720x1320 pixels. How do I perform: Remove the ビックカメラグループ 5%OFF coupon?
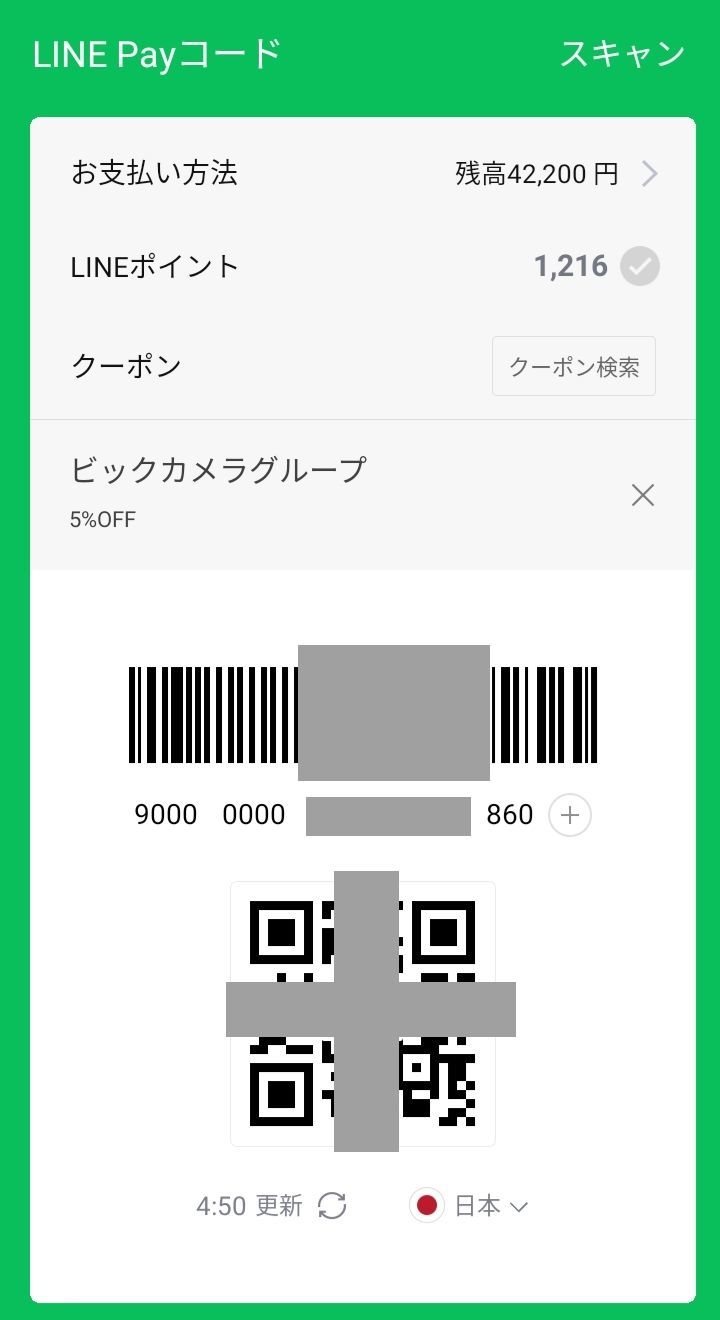click(x=643, y=495)
